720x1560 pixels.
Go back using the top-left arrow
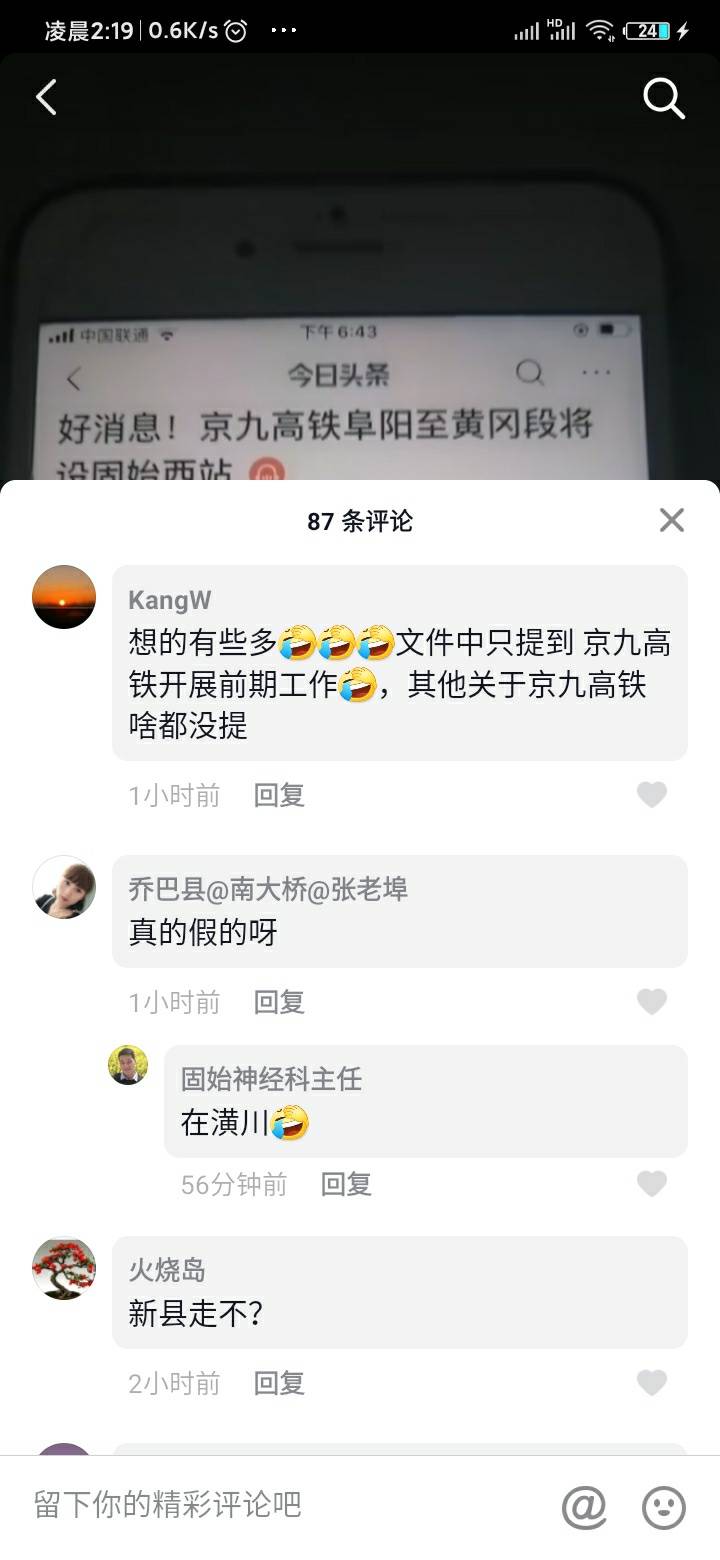click(x=46, y=98)
